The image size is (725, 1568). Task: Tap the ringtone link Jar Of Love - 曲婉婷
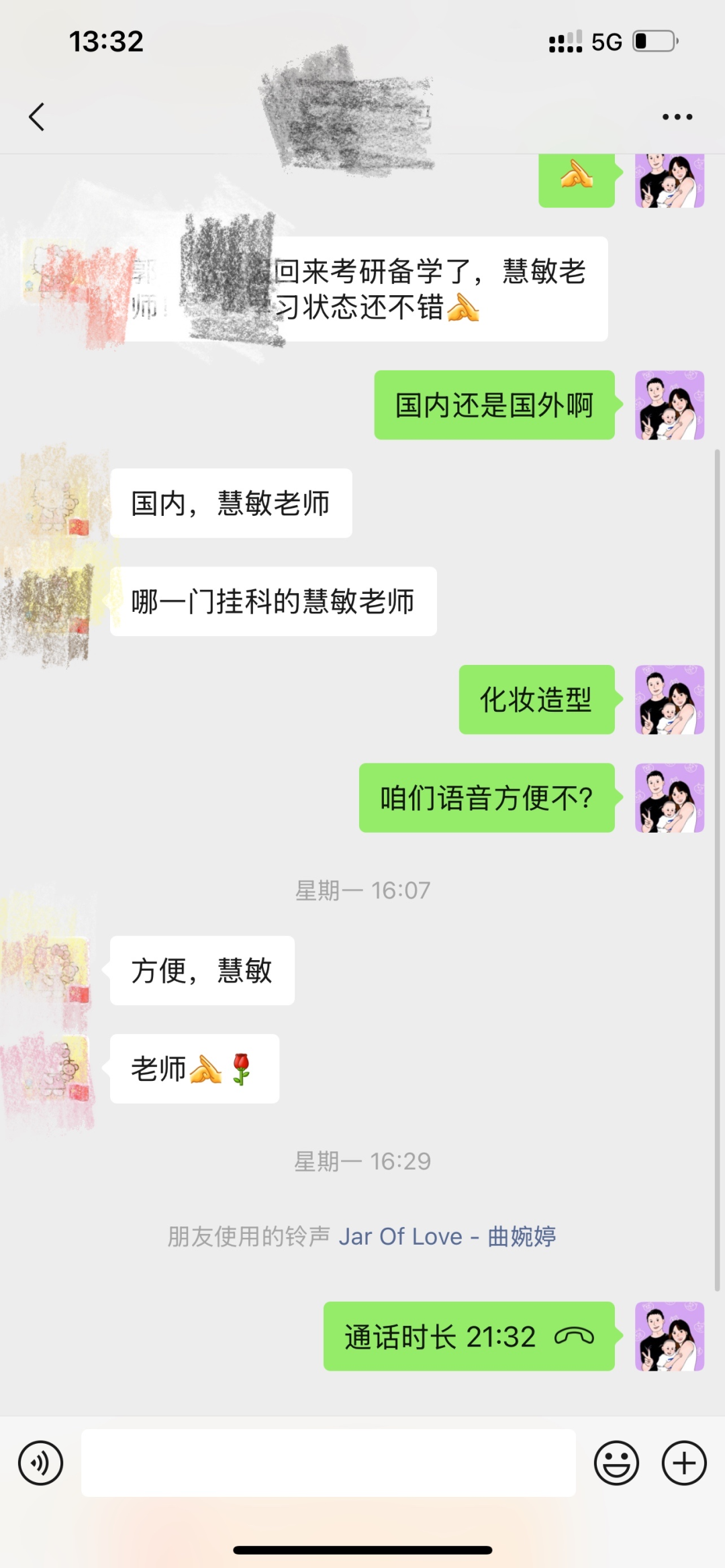pos(447,1236)
